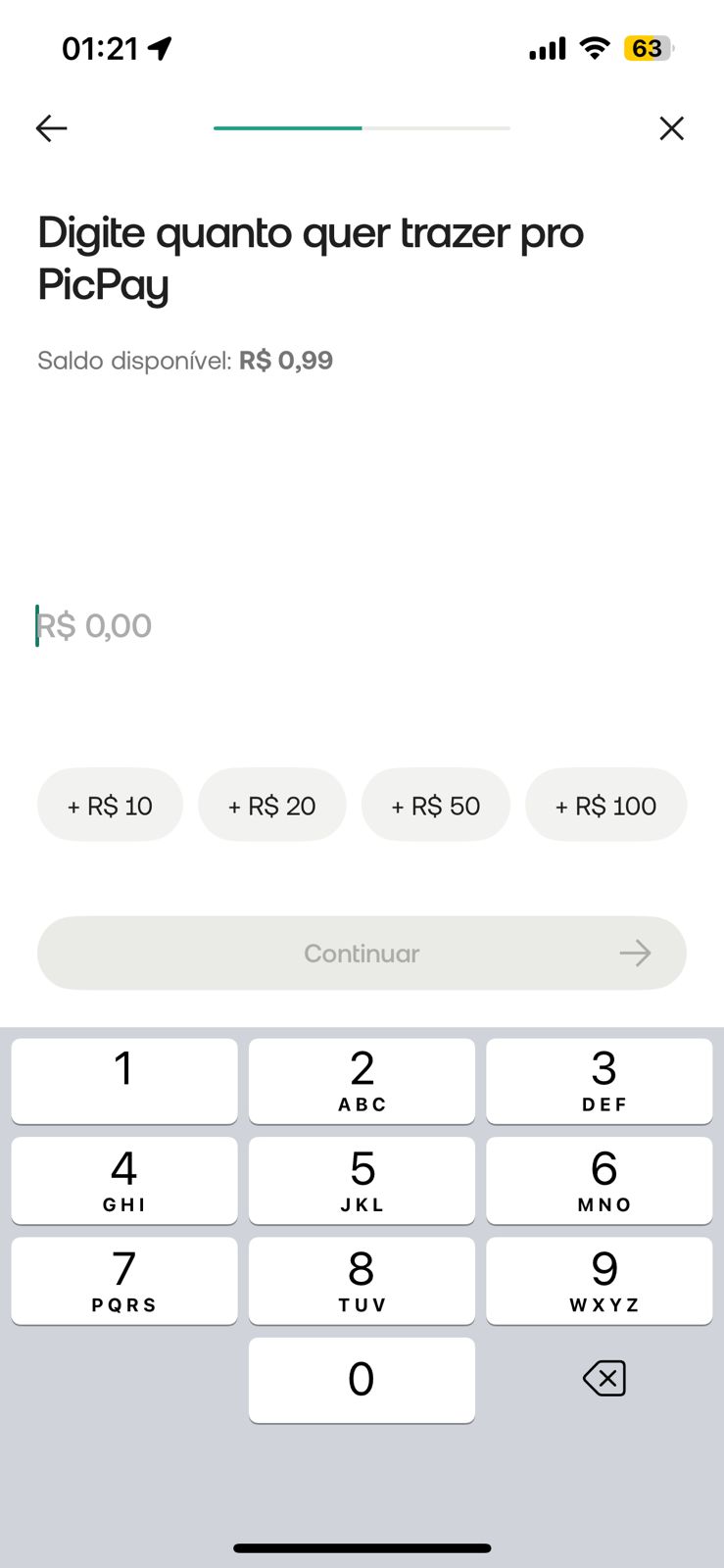This screenshot has height=1568, width=724.
Task: Tap the arrow inside the Continuar button
Action: point(635,953)
